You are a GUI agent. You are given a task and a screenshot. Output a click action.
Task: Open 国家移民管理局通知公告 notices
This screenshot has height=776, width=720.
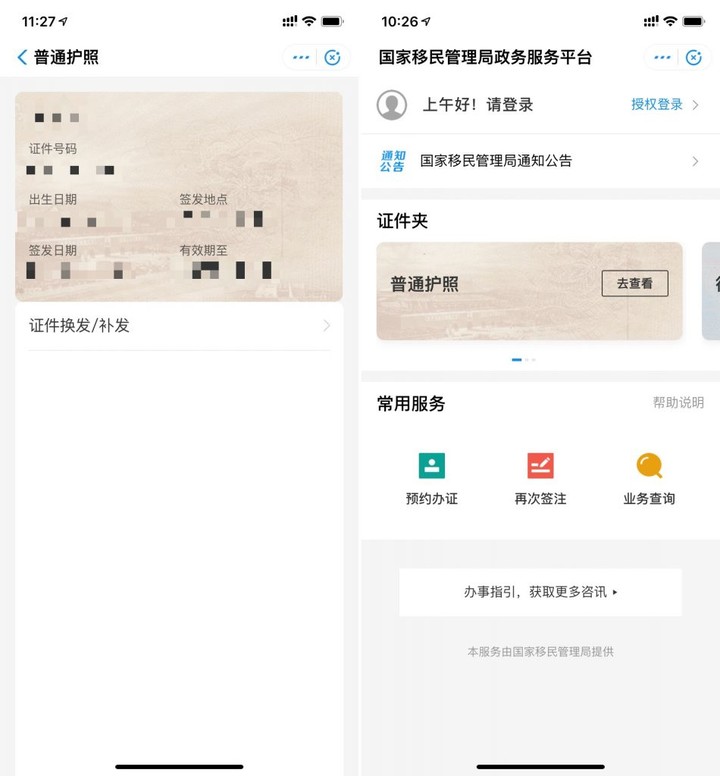(540, 161)
